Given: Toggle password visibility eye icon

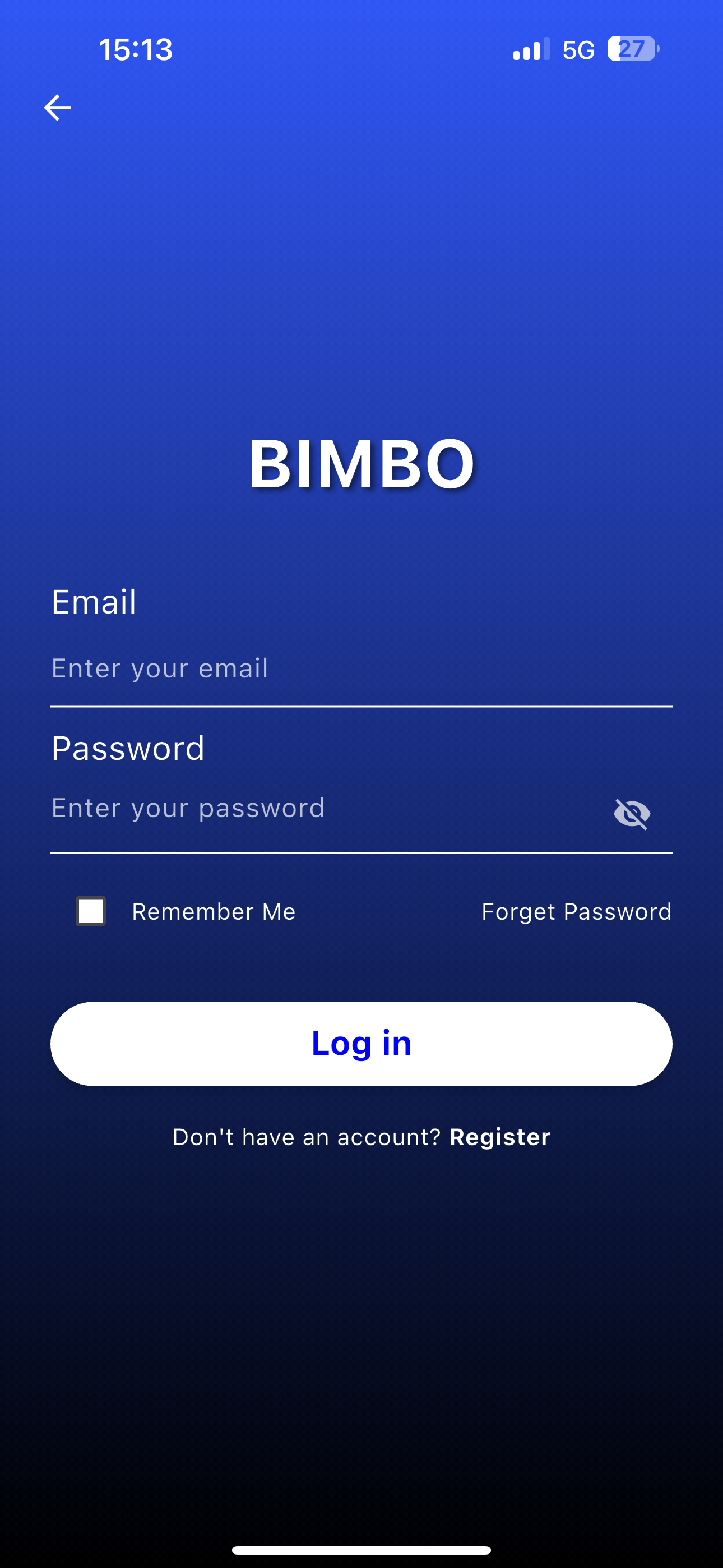Looking at the screenshot, I should tap(632, 814).
